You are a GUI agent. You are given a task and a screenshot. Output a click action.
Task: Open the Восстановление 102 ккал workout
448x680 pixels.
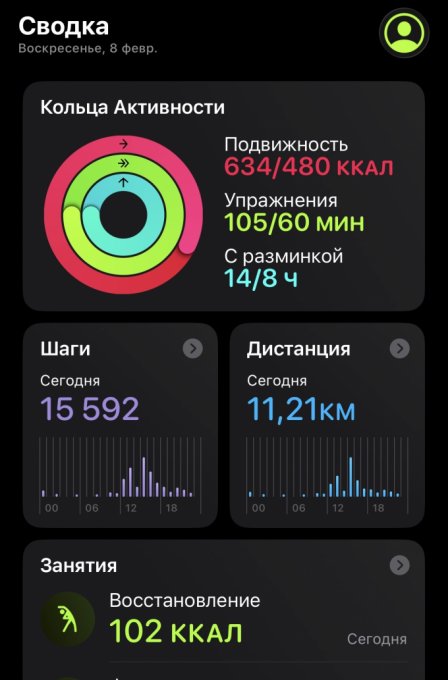224,620
